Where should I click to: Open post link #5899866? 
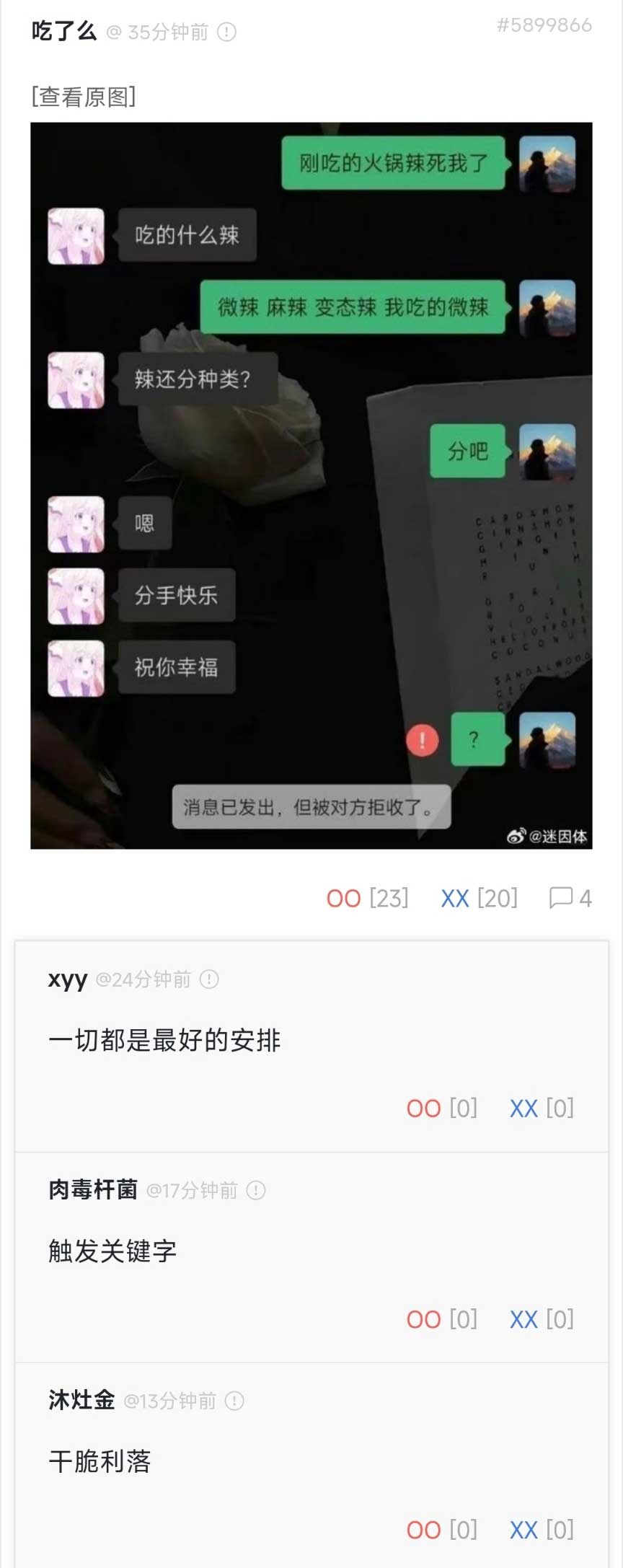click(544, 25)
